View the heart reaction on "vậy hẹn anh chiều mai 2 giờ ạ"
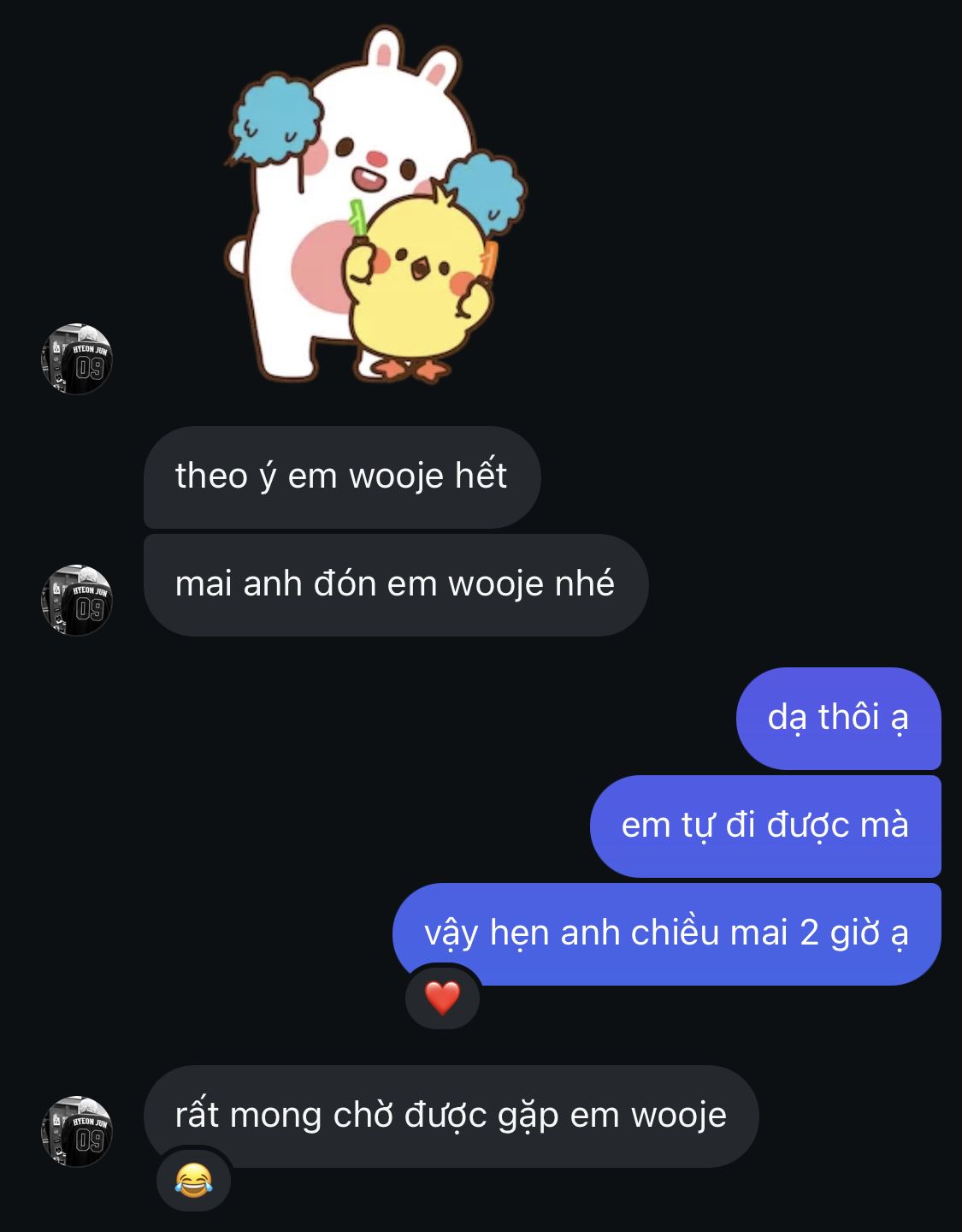 [x=442, y=998]
